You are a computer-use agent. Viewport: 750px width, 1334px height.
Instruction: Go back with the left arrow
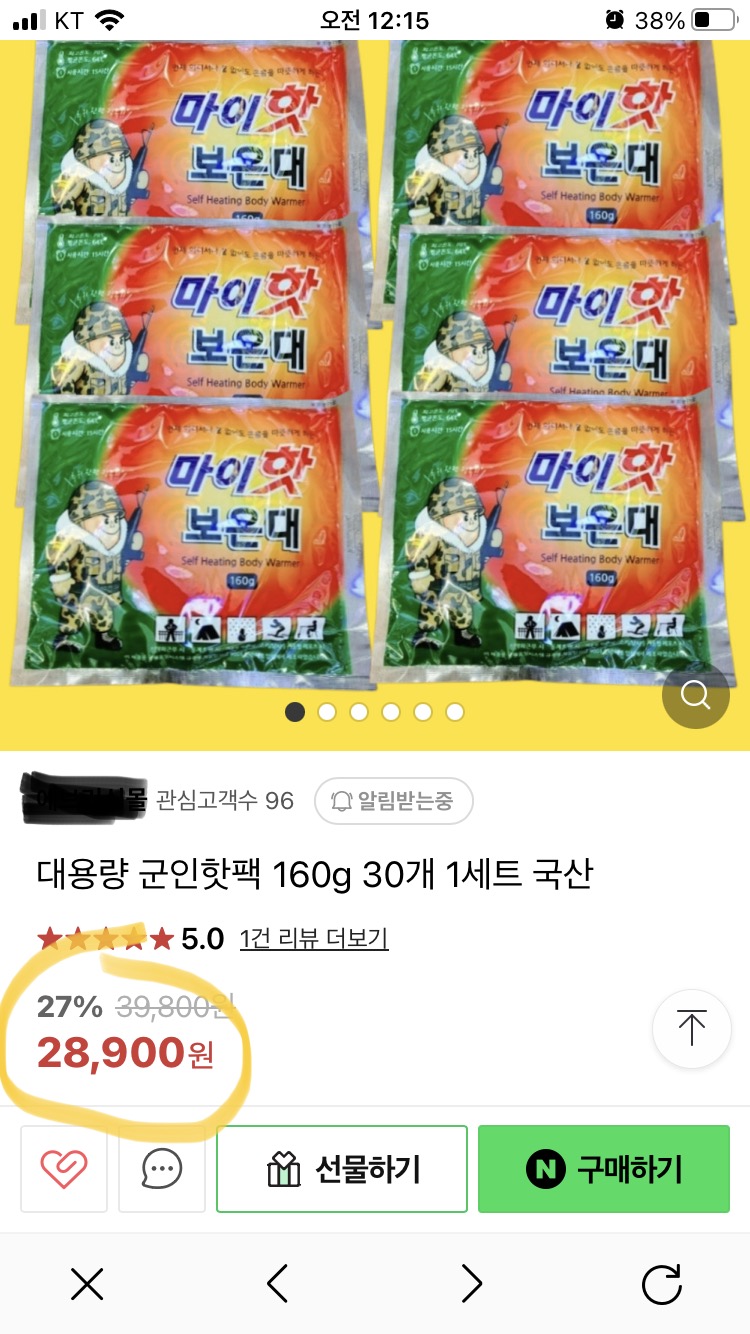click(278, 1283)
